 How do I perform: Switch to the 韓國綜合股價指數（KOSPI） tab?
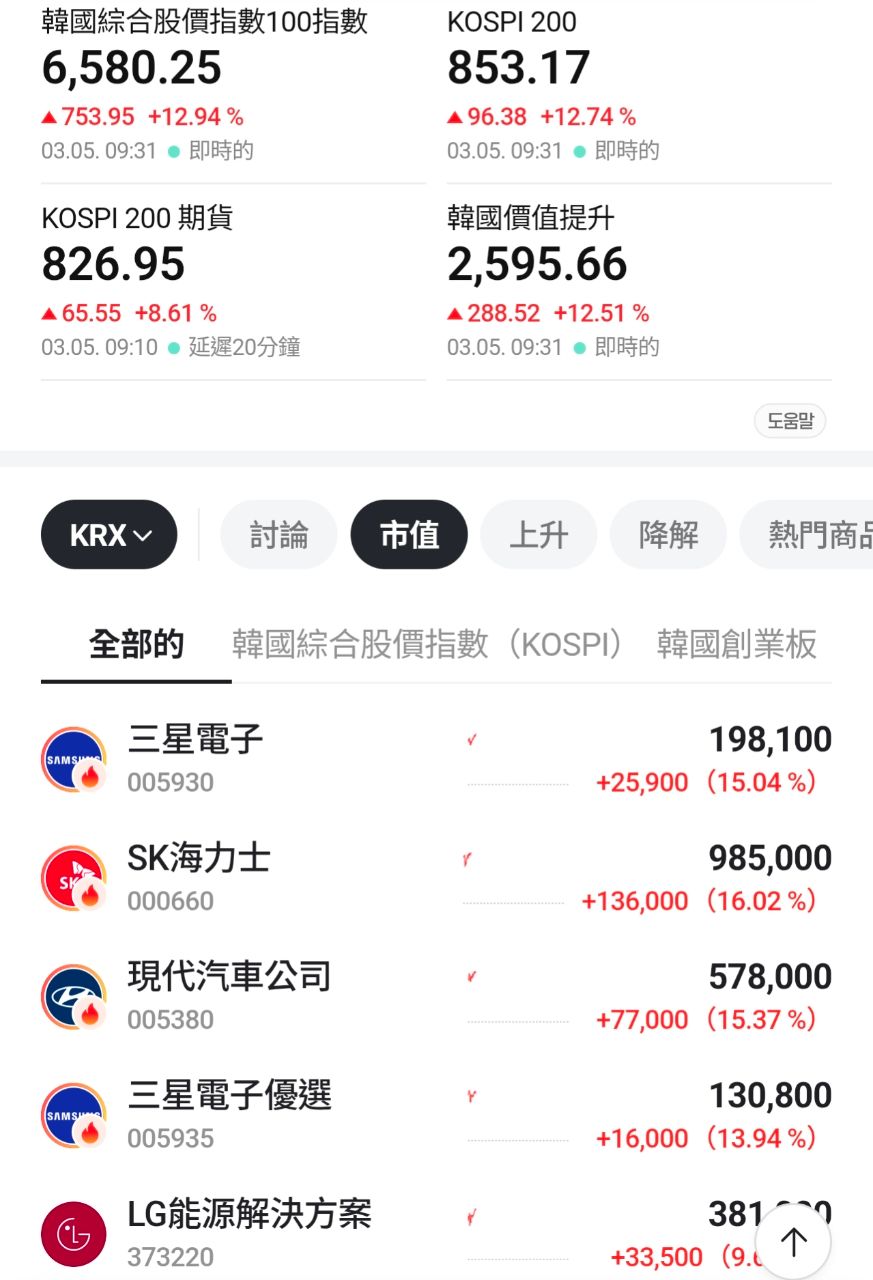point(428,645)
